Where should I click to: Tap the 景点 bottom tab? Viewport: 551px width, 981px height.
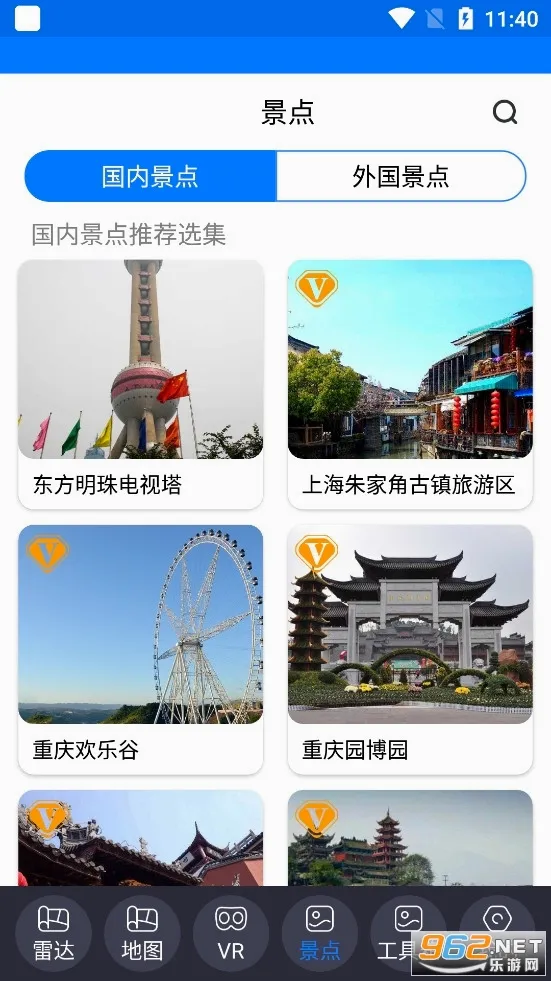[320, 933]
